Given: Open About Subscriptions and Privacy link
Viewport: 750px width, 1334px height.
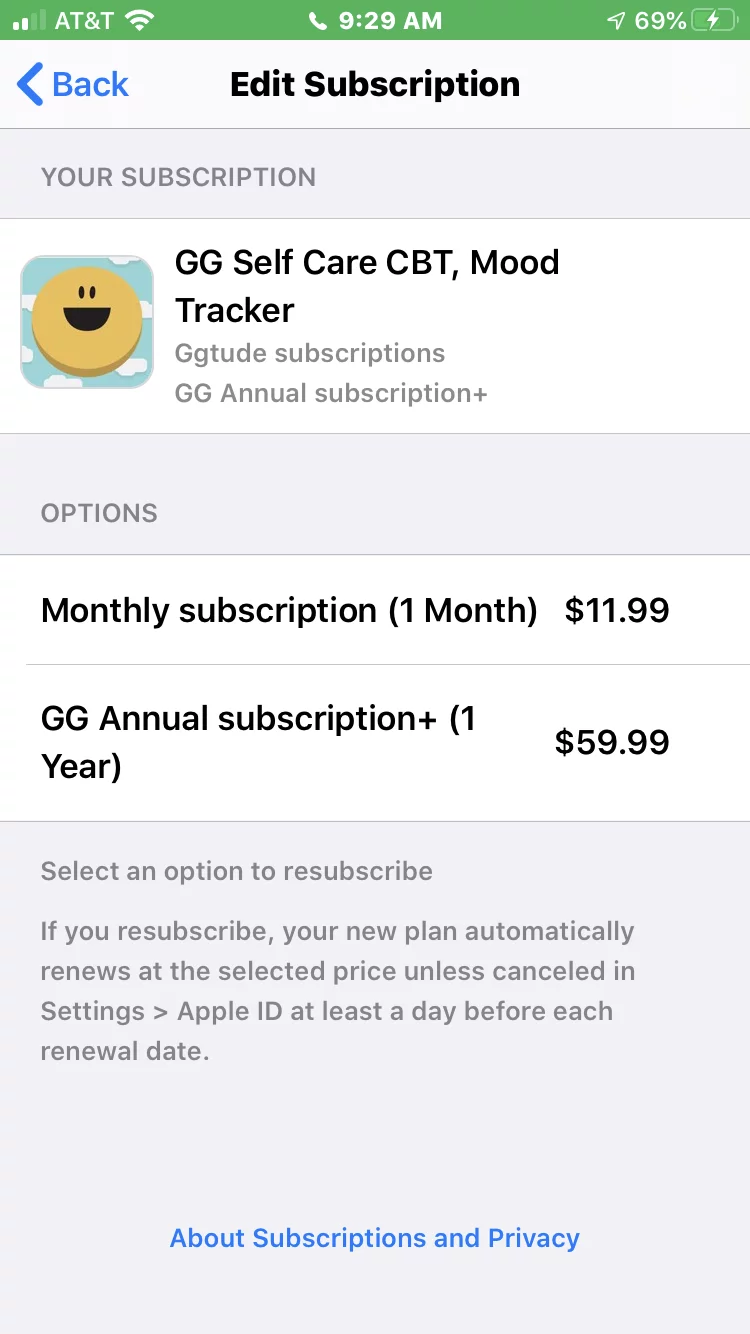Looking at the screenshot, I should click(x=375, y=1238).
